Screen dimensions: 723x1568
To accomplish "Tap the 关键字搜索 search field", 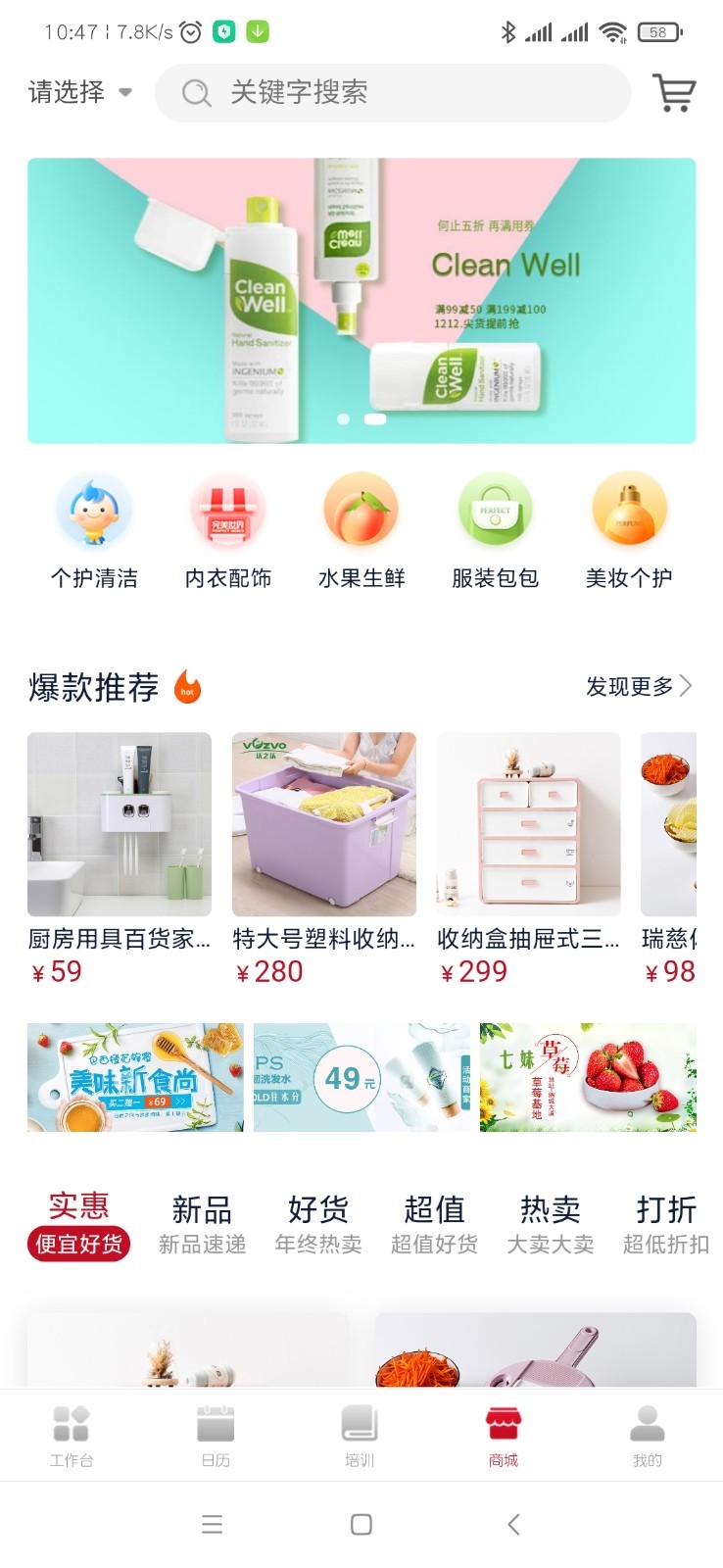I will tap(392, 93).
